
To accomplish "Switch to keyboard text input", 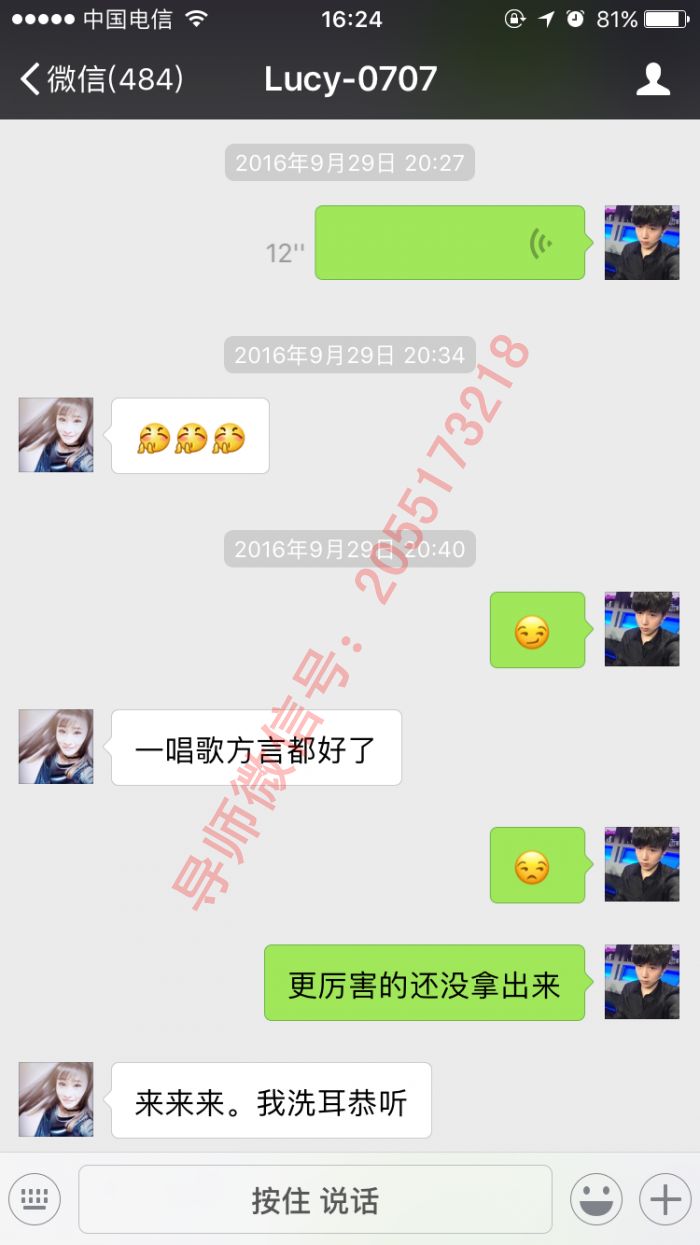I will (35, 1199).
